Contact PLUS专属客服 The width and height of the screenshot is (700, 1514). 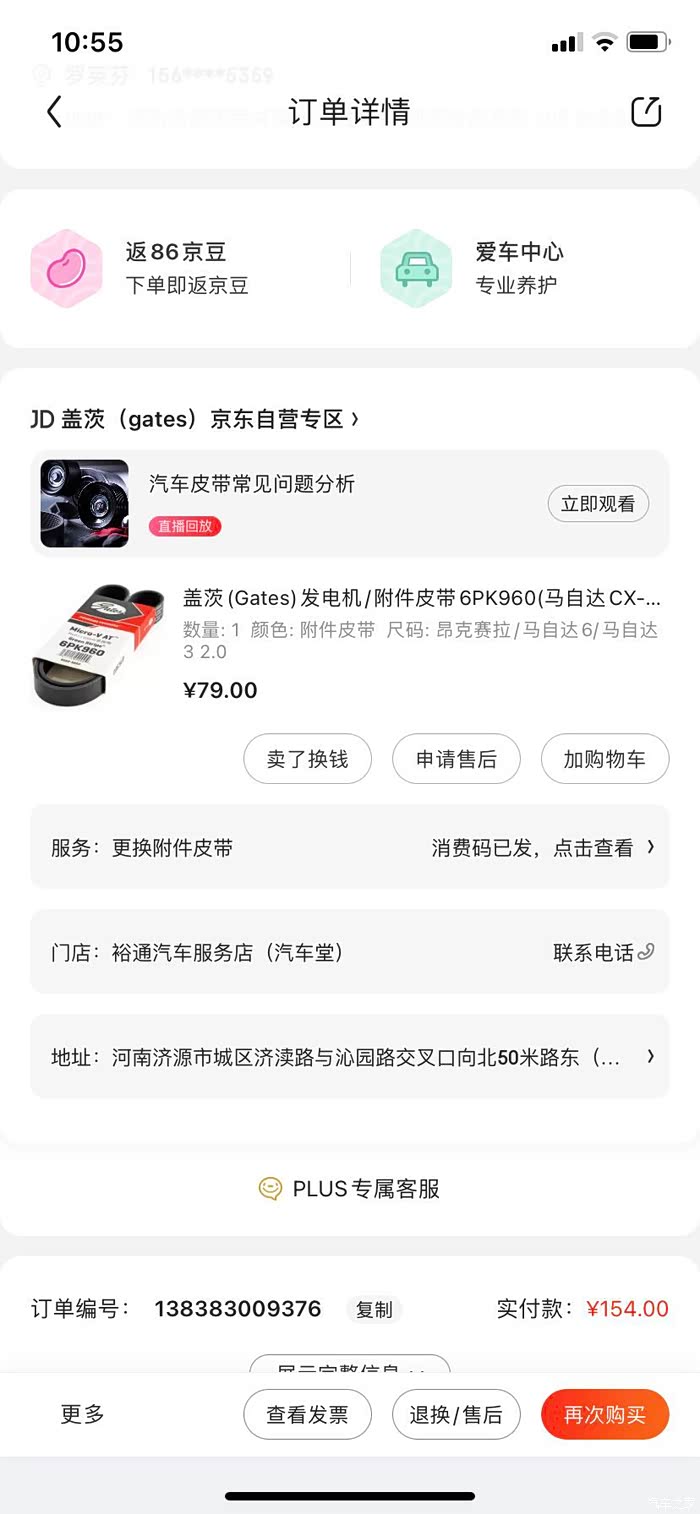pyautogui.click(x=350, y=1189)
